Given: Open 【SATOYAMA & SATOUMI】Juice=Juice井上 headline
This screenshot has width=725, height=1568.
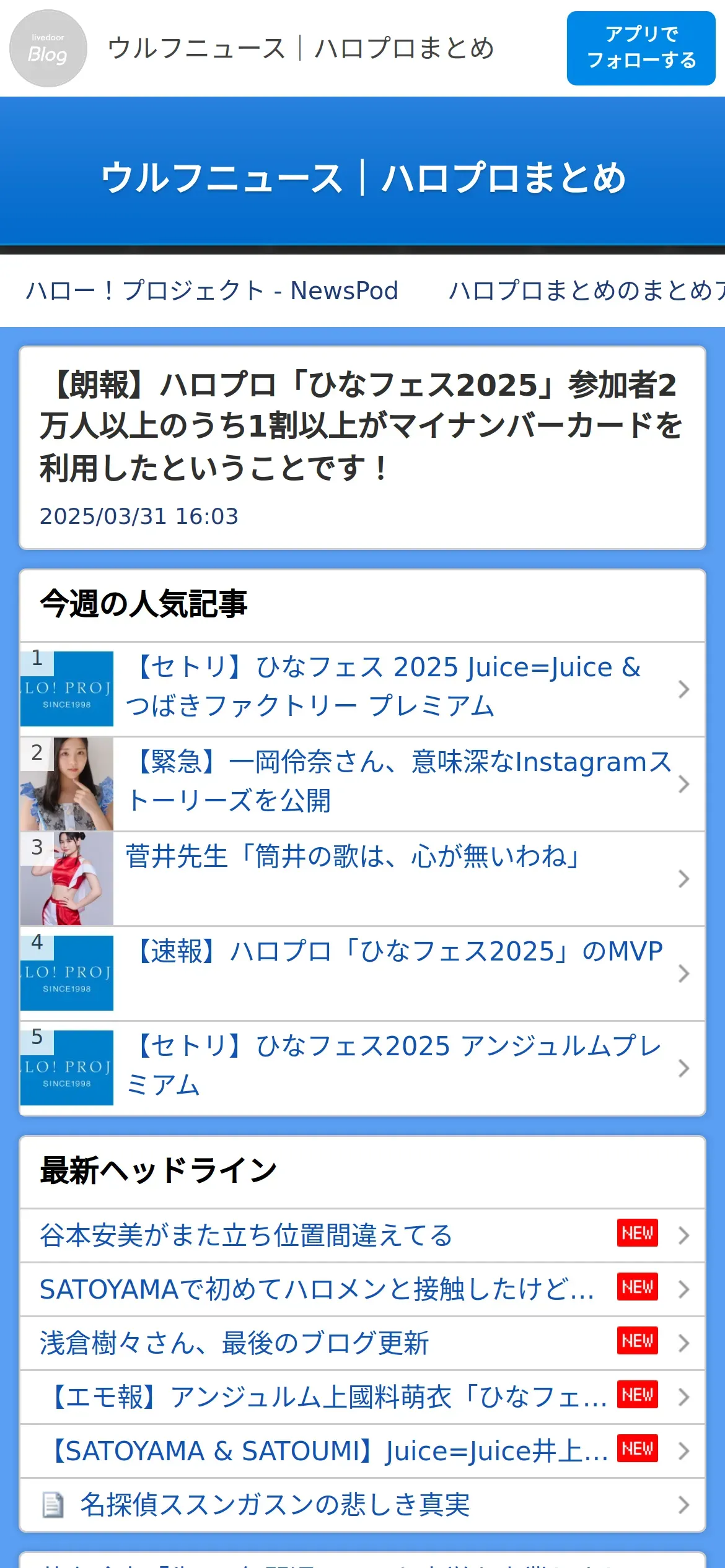Looking at the screenshot, I should coord(328,1451).
